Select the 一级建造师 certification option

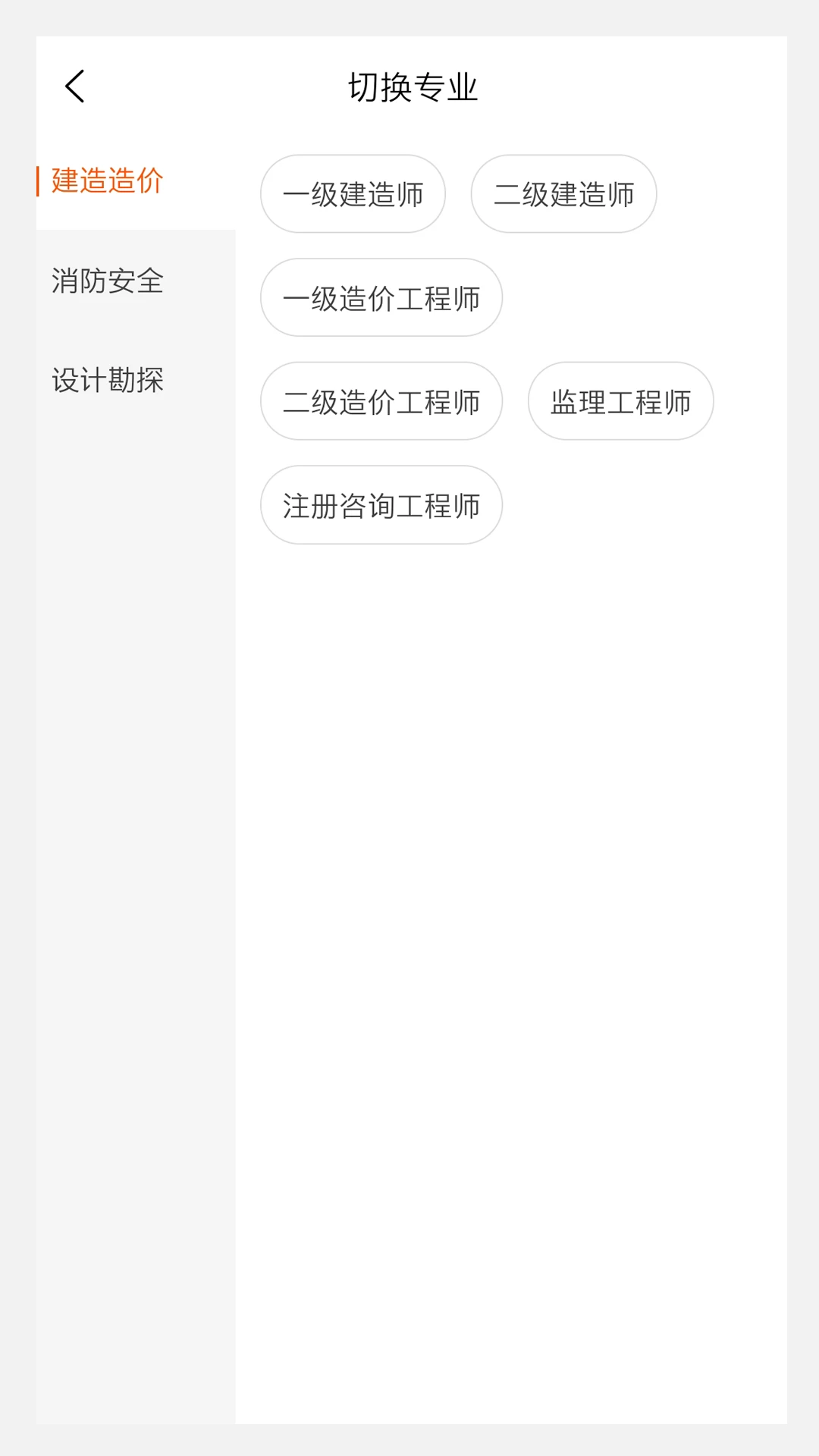coord(353,193)
